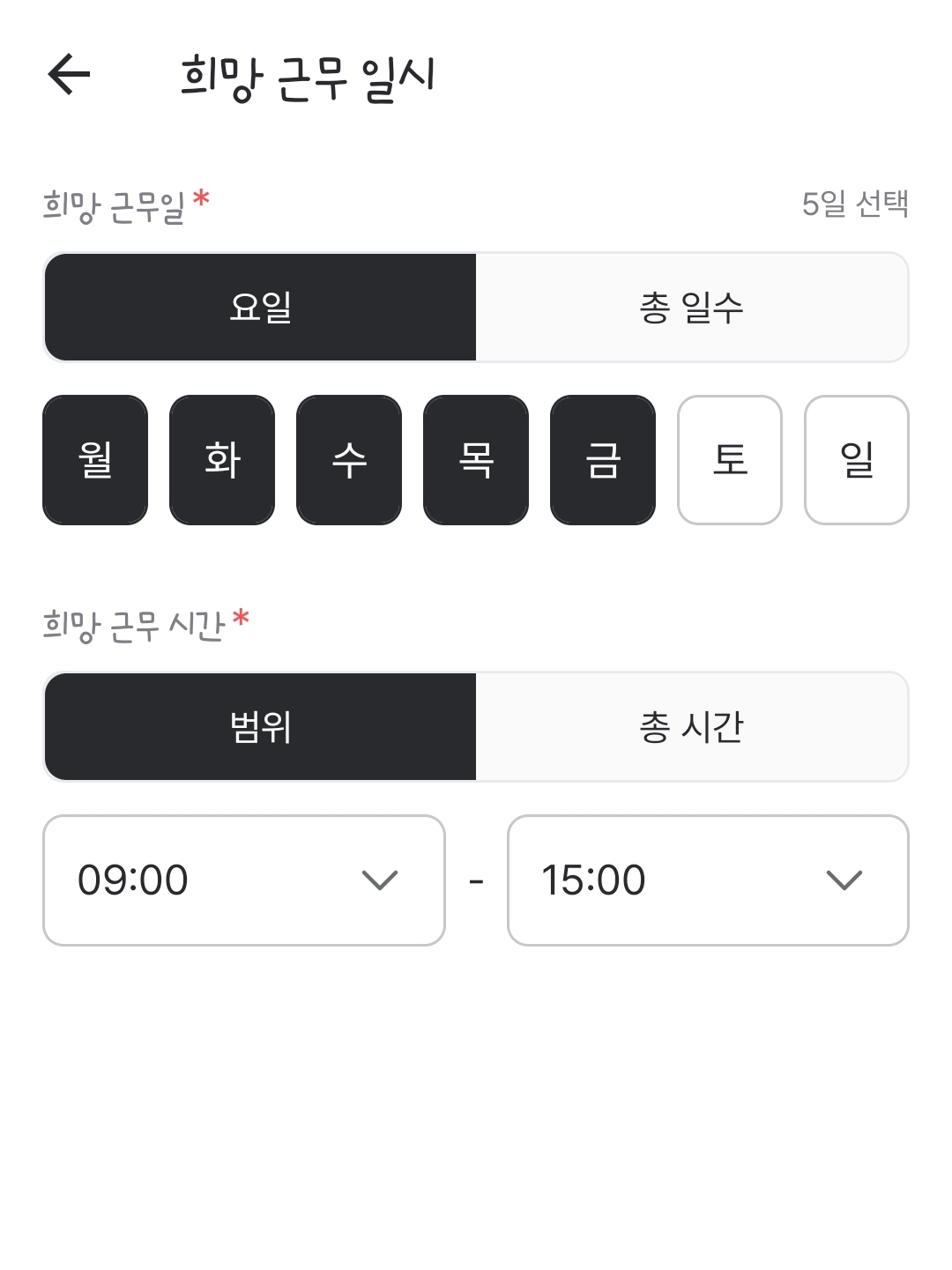This screenshot has width=952, height=1270.
Task: Select the 범위 tab
Action: point(260,725)
